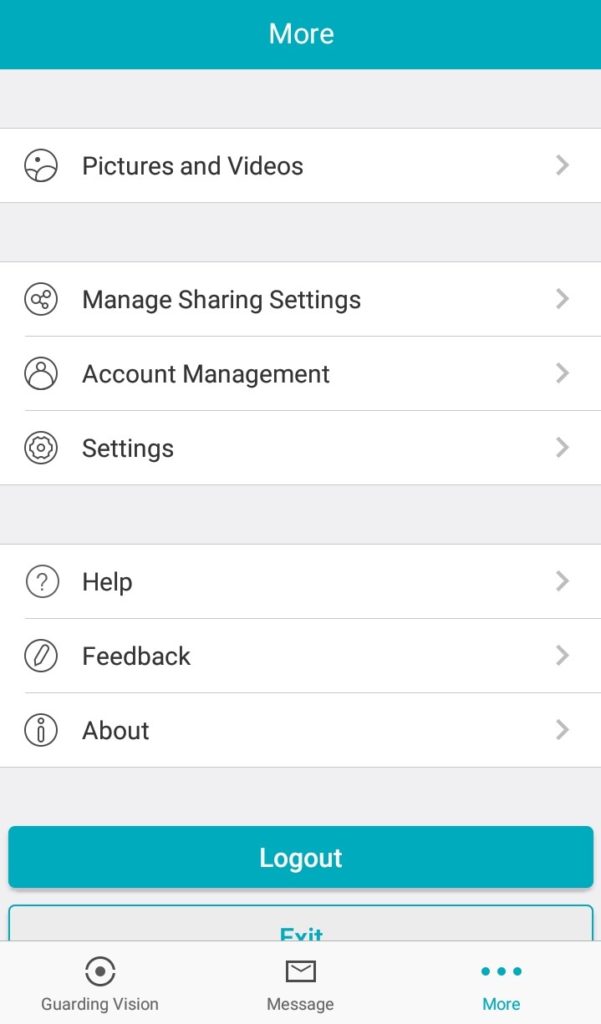Screen dimensions: 601x1024
Task: Open the Help section
Action: pyautogui.click(x=300, y=581)
